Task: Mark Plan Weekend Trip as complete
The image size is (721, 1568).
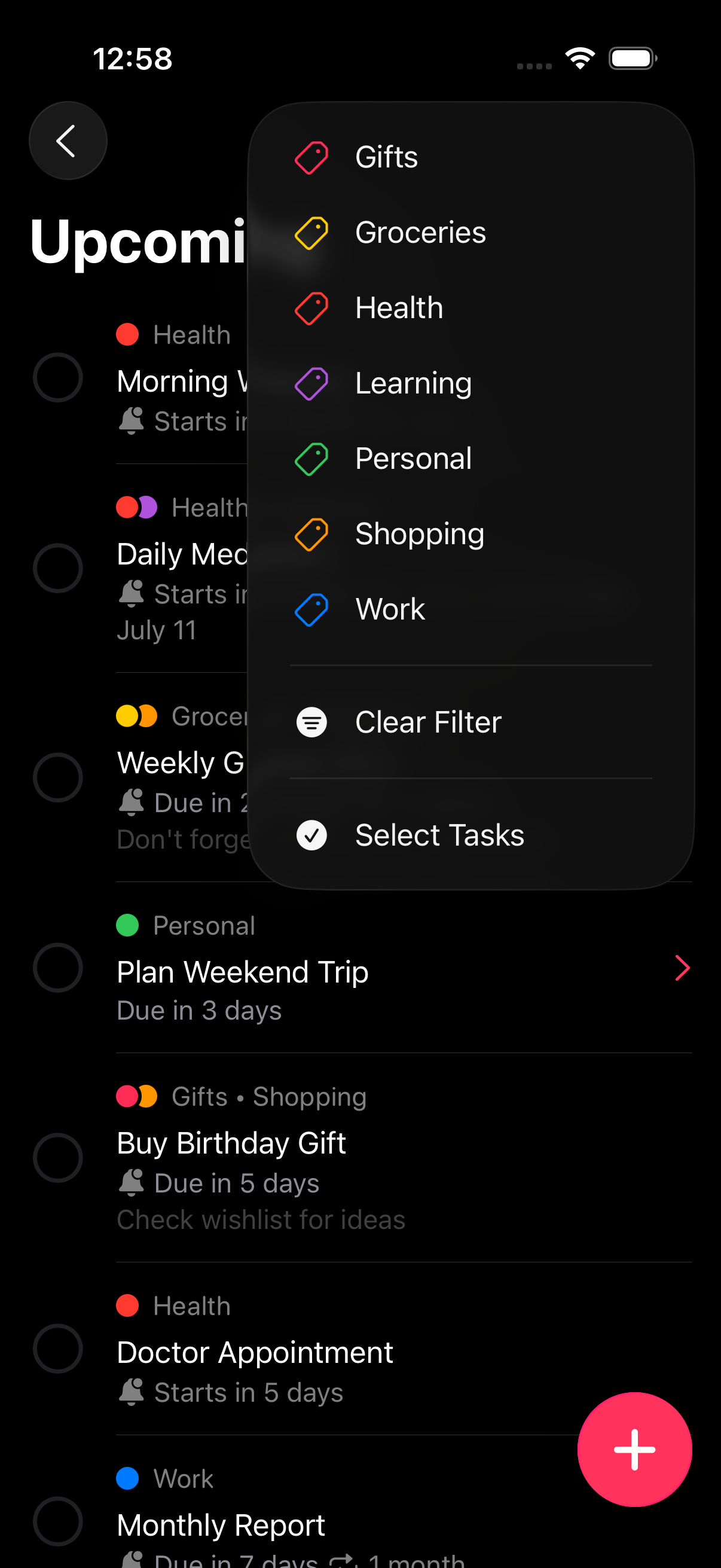Action: coord(58,968)
